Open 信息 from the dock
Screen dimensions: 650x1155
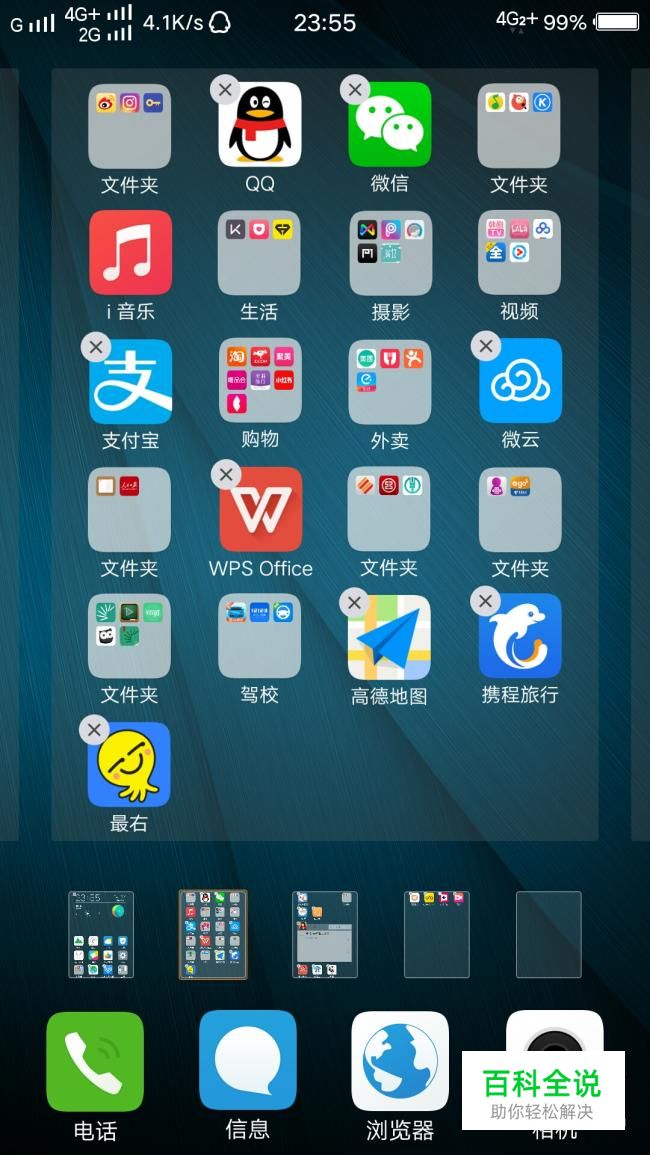(247, 1061)
